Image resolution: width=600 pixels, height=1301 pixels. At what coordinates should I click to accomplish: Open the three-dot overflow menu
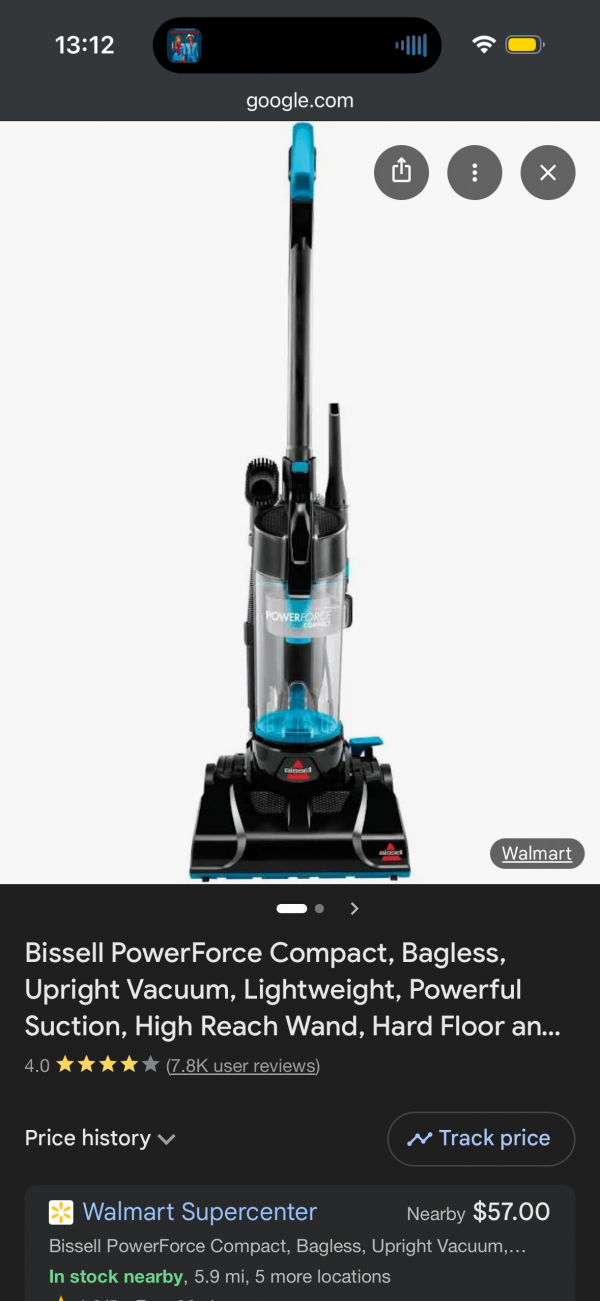tap(474, 173)
